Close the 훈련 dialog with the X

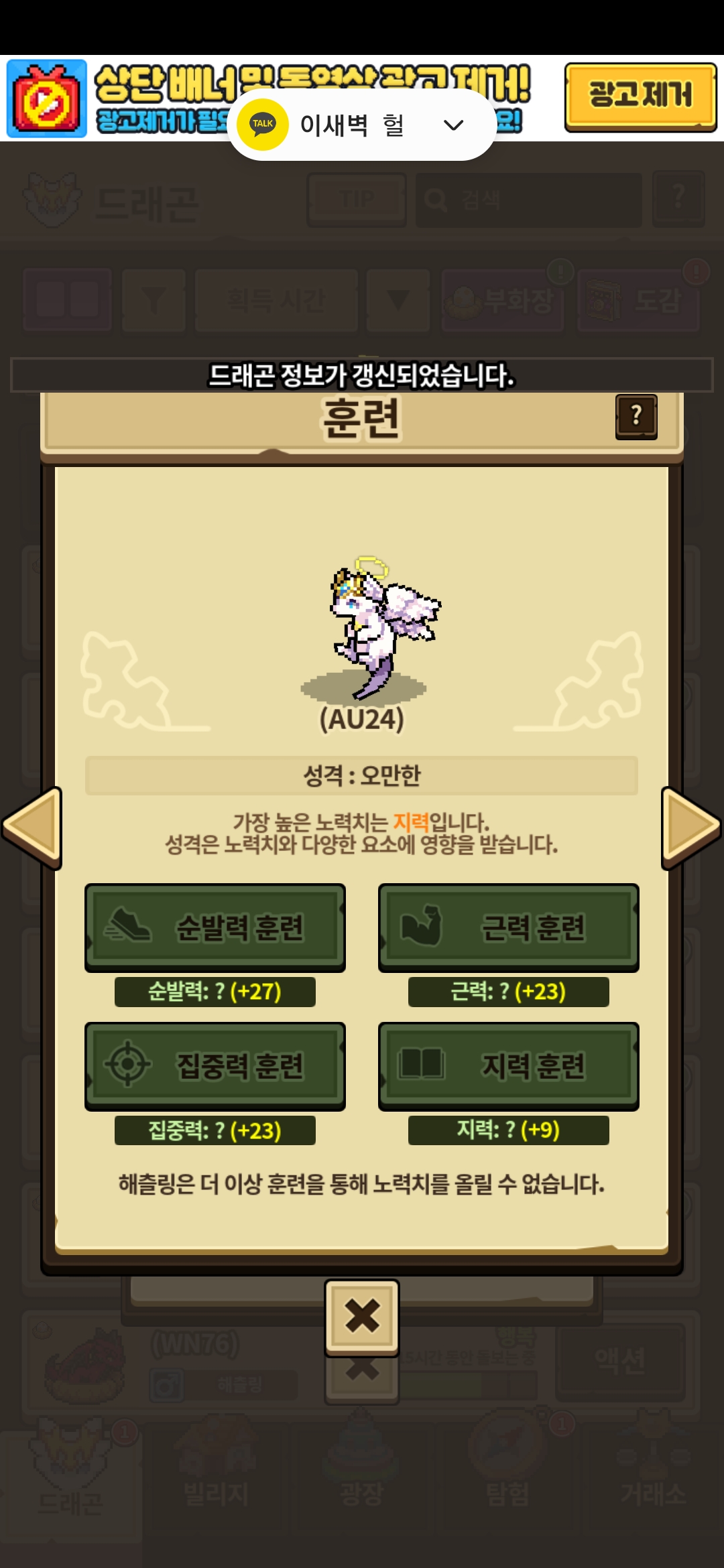click(x=362, y=1317)
